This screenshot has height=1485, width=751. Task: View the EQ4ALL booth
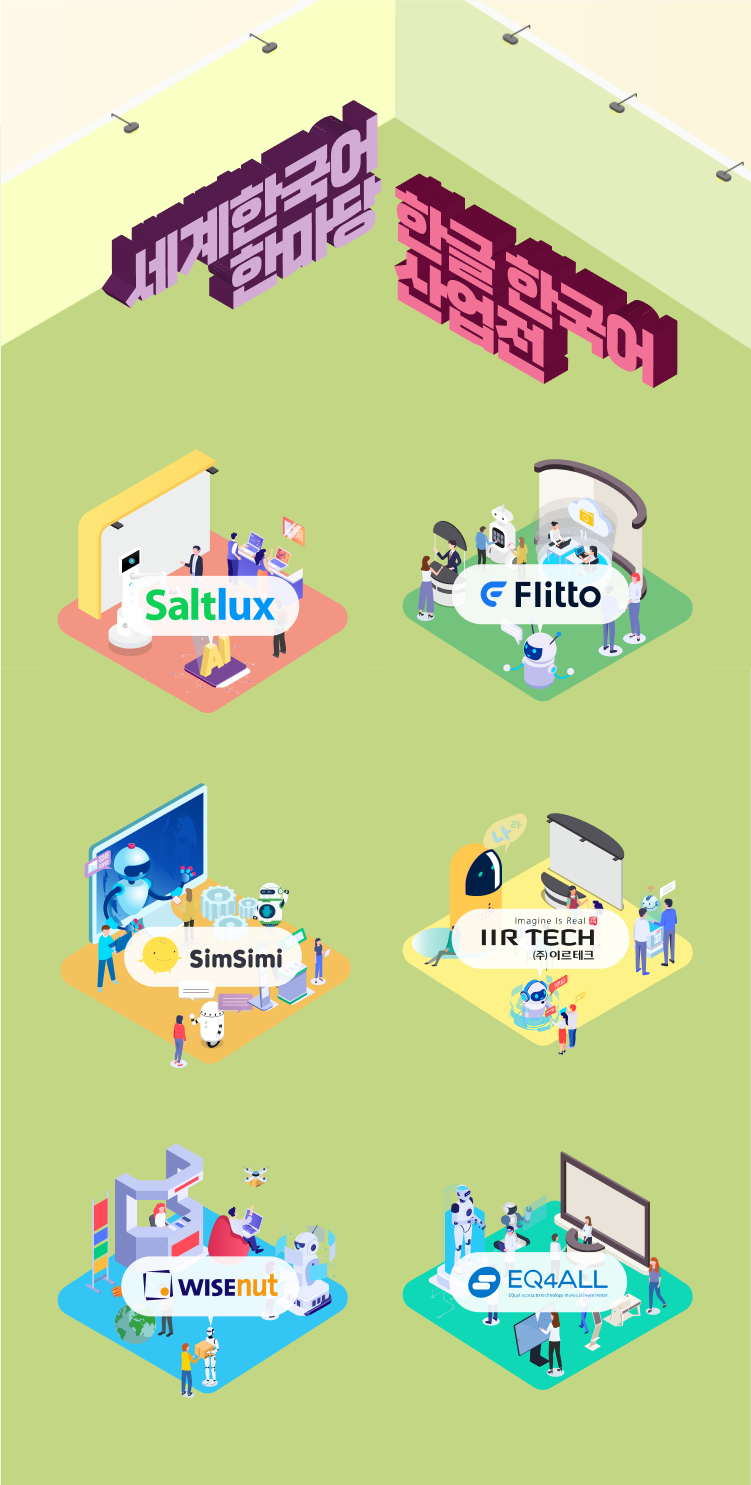pyautogui.click(x=539, y=1282)
